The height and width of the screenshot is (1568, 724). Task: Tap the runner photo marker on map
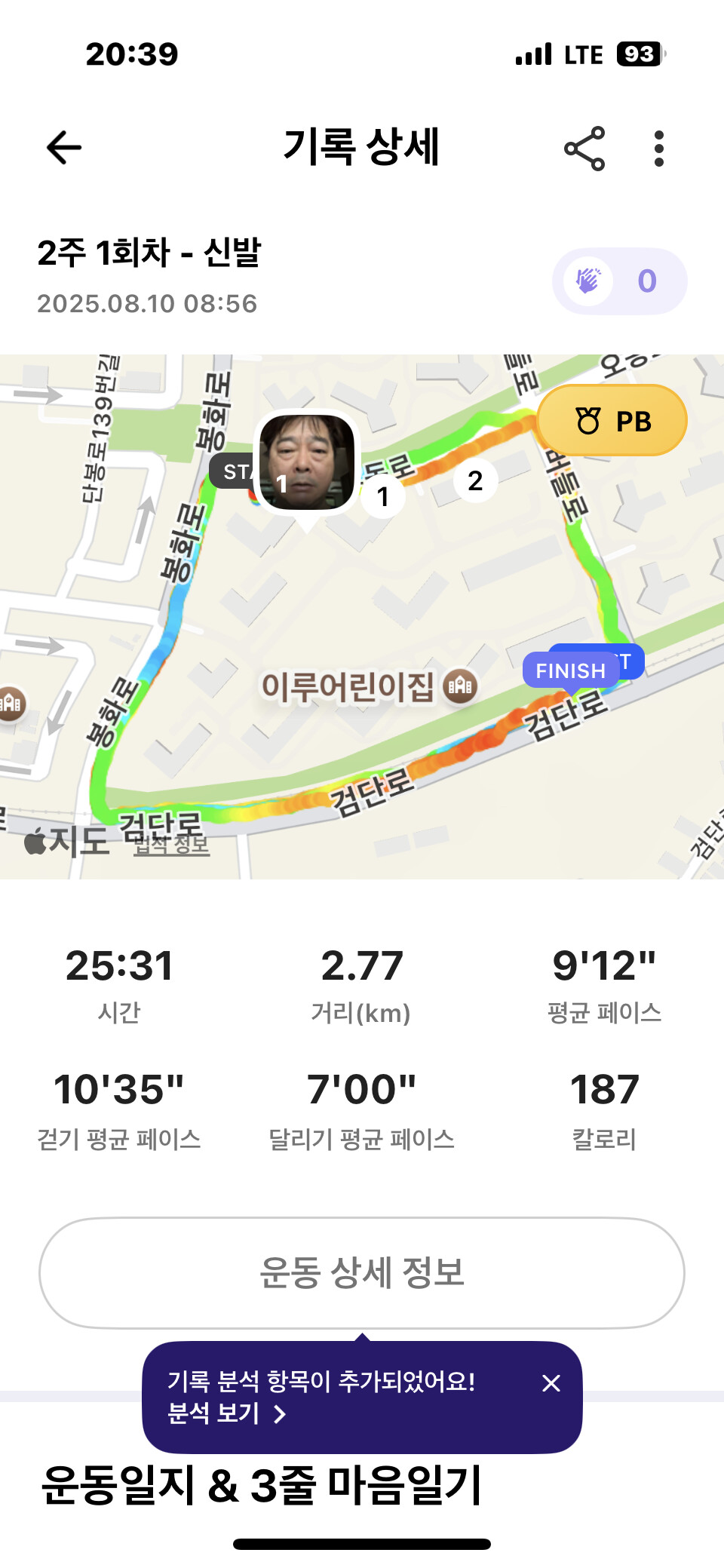click(x=307, y=462)
